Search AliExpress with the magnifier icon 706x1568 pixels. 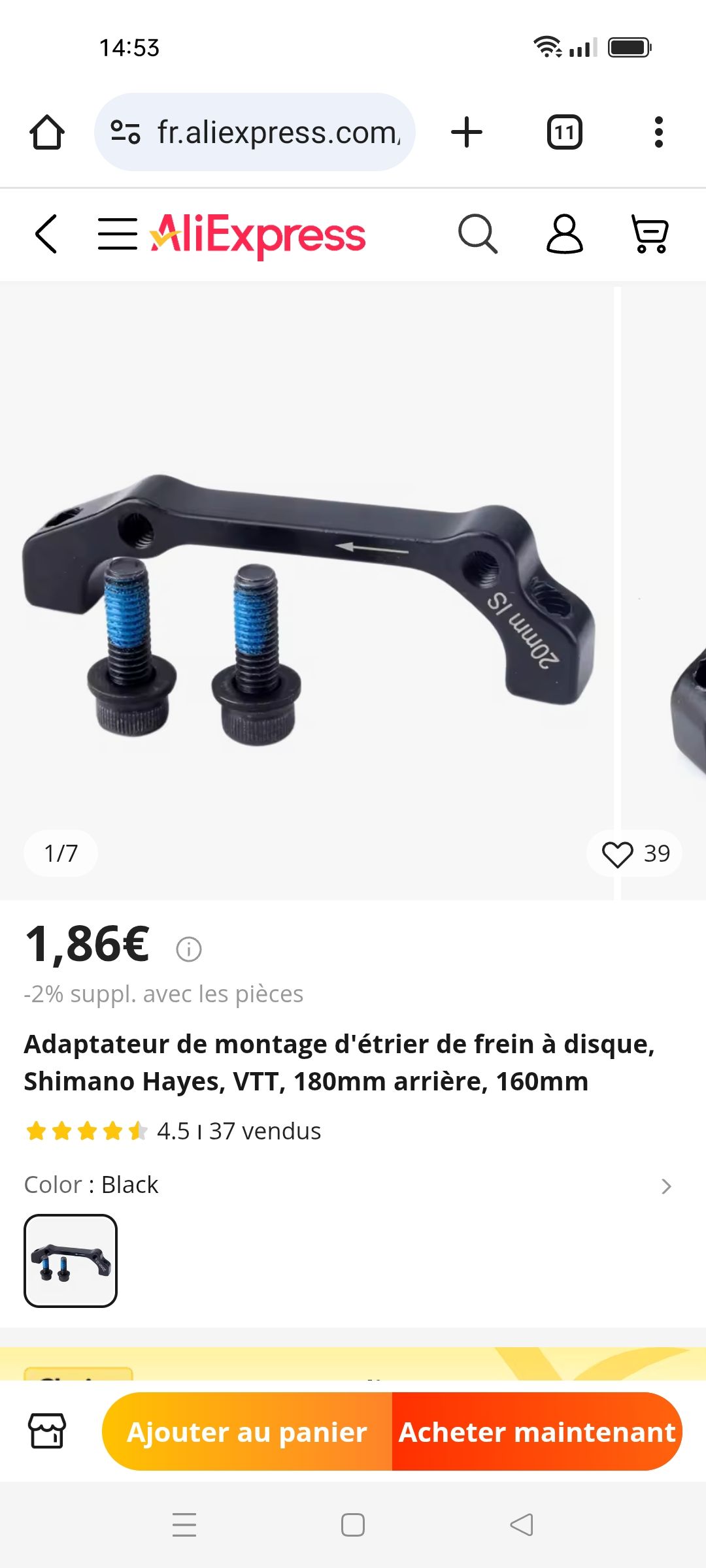pyautogui.click(x=478, y=234)
